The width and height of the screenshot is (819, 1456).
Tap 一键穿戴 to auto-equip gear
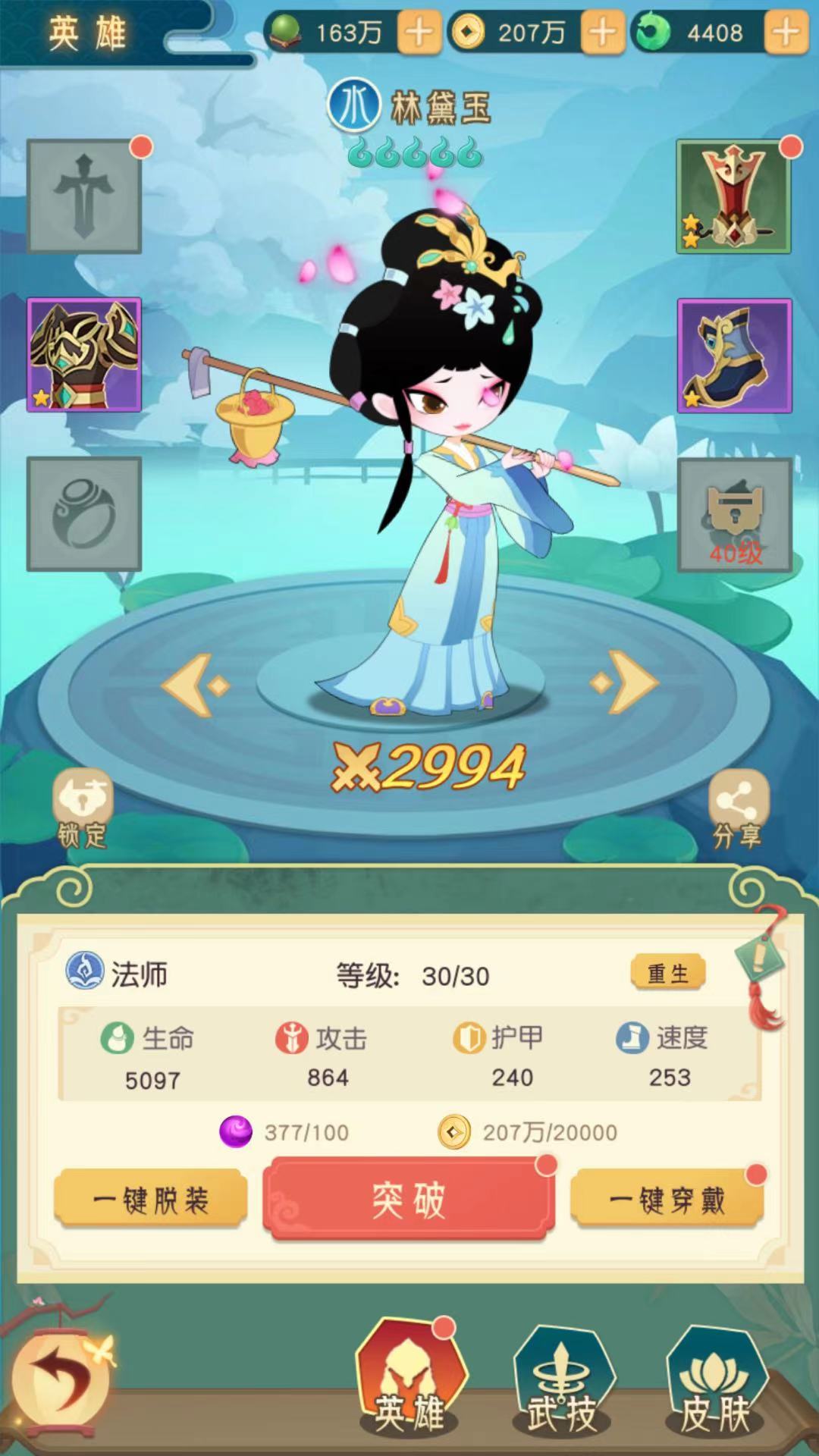(x=667, y=1200)
